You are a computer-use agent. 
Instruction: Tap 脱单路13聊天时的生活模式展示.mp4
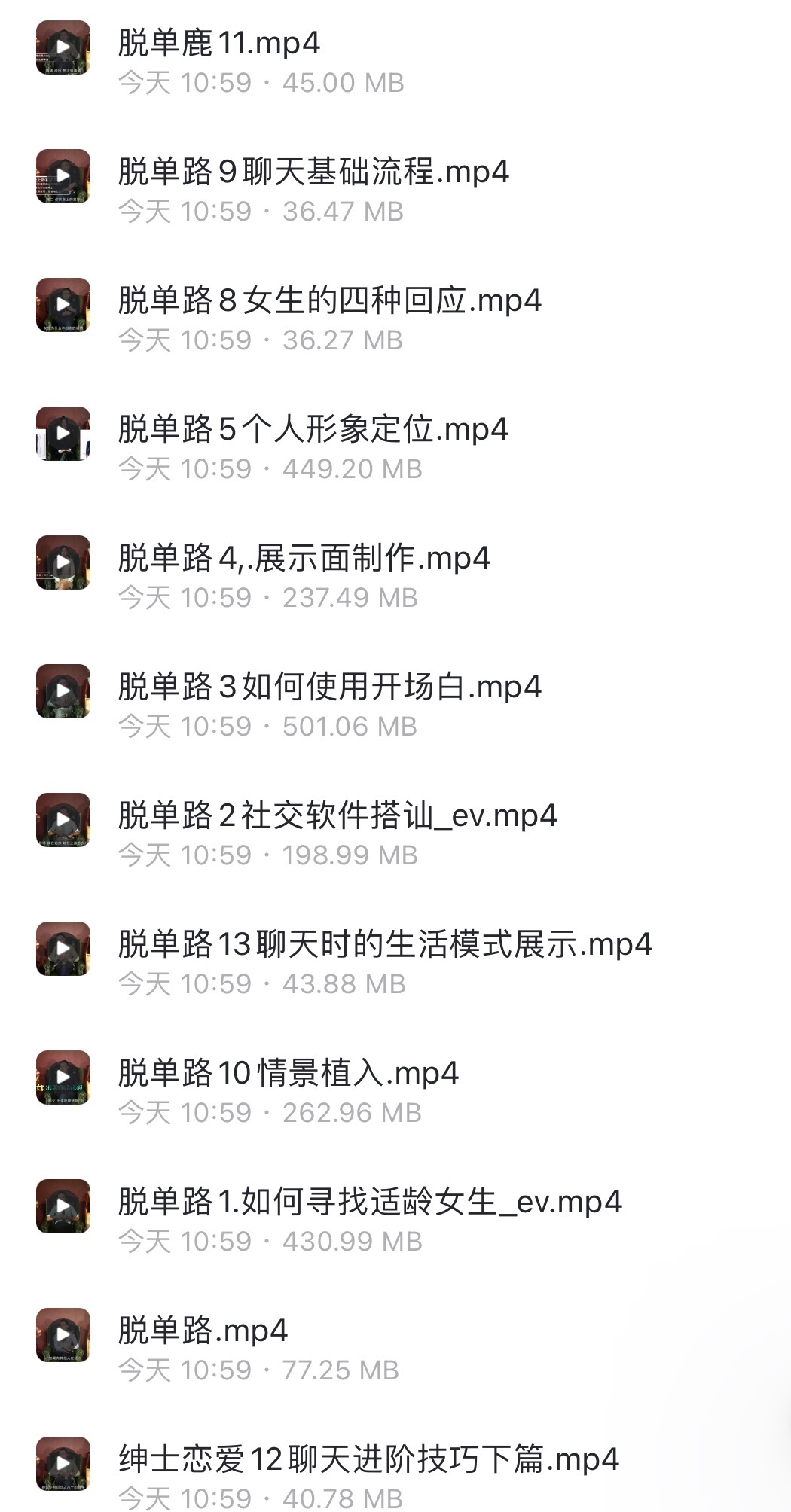[x=384, y=945]
